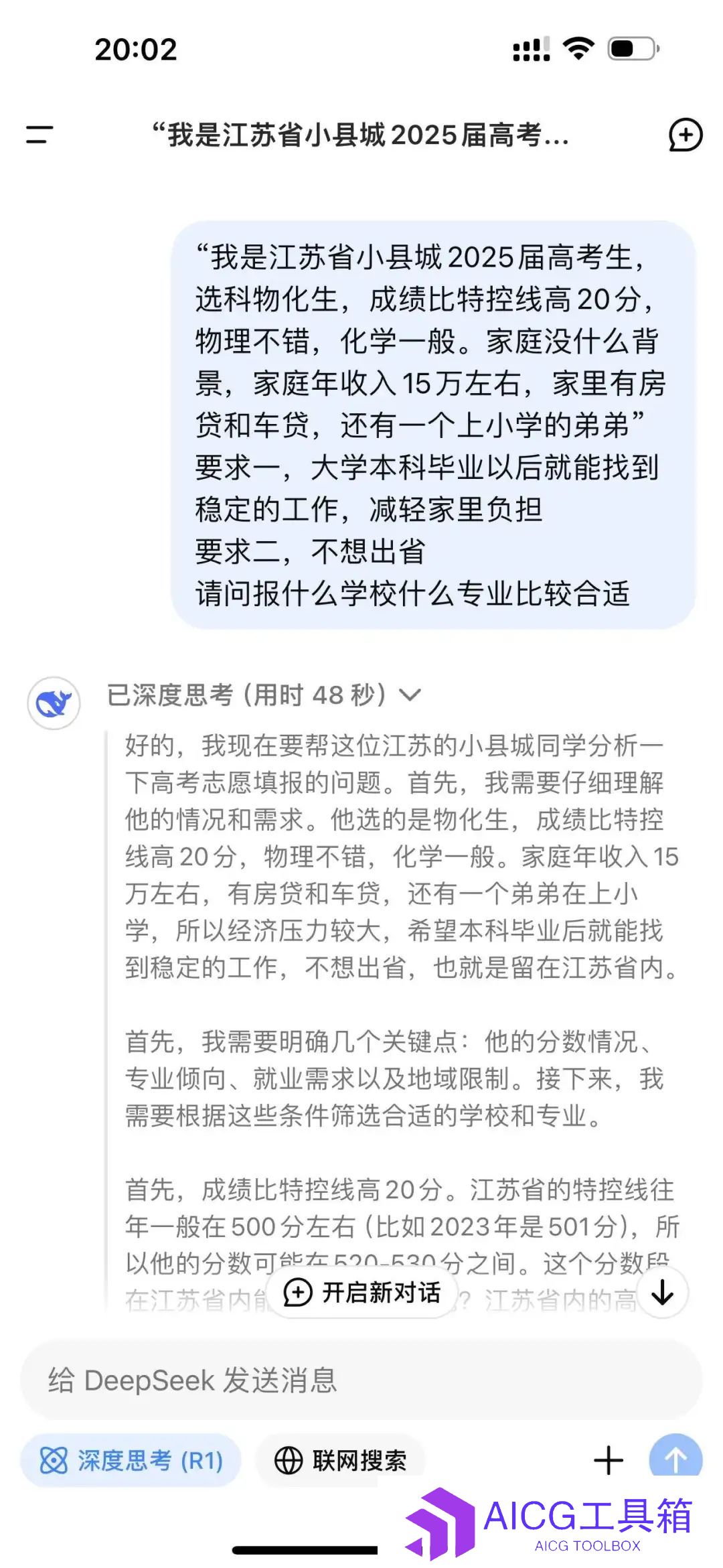Screen dimensions: 723x1568
Task: Enable 联网搜索 web search
Action: (341, 1460)
